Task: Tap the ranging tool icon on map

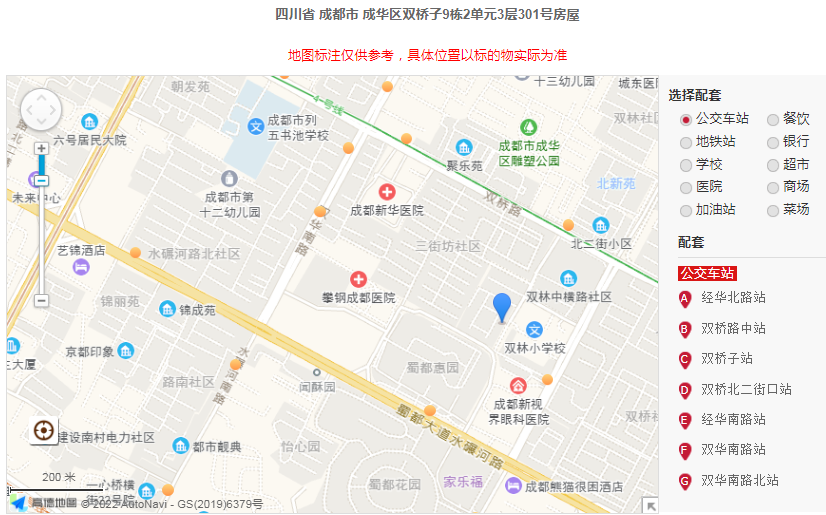Action: pos(43,430)
